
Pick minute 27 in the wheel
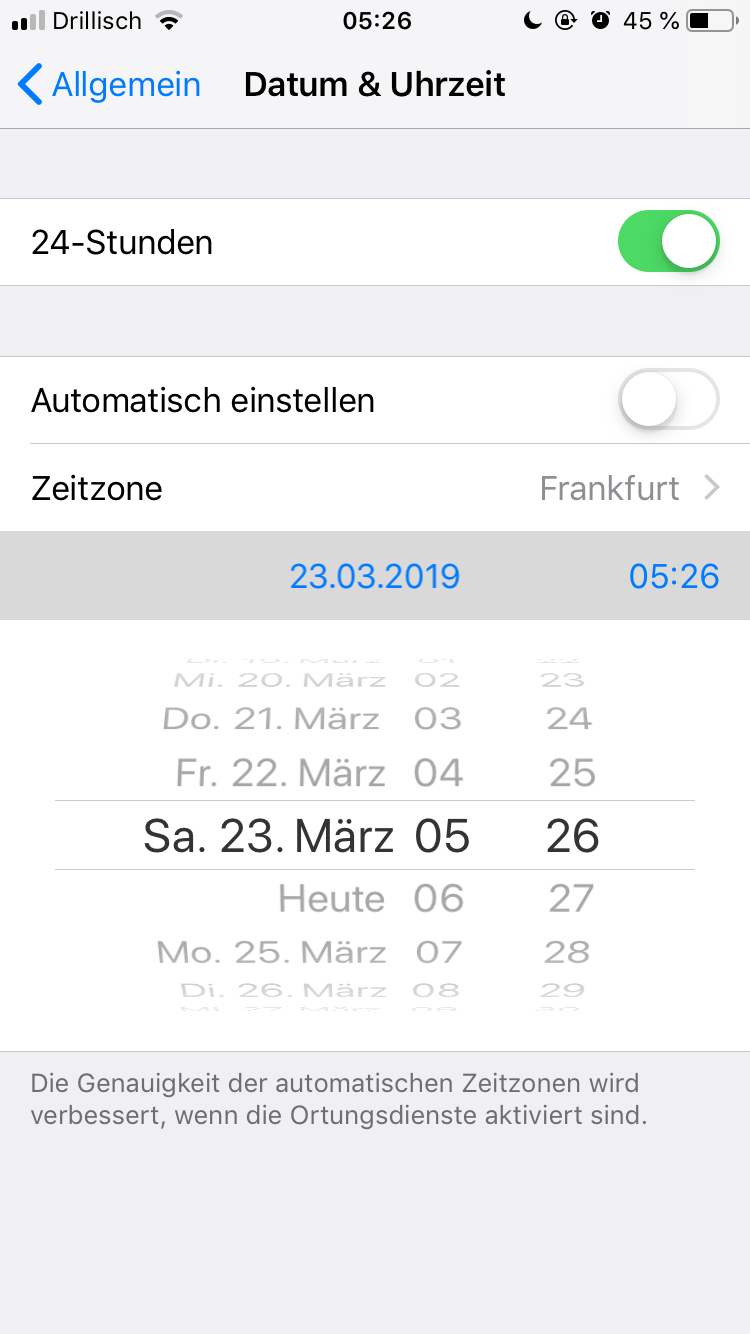click(571, 899)
